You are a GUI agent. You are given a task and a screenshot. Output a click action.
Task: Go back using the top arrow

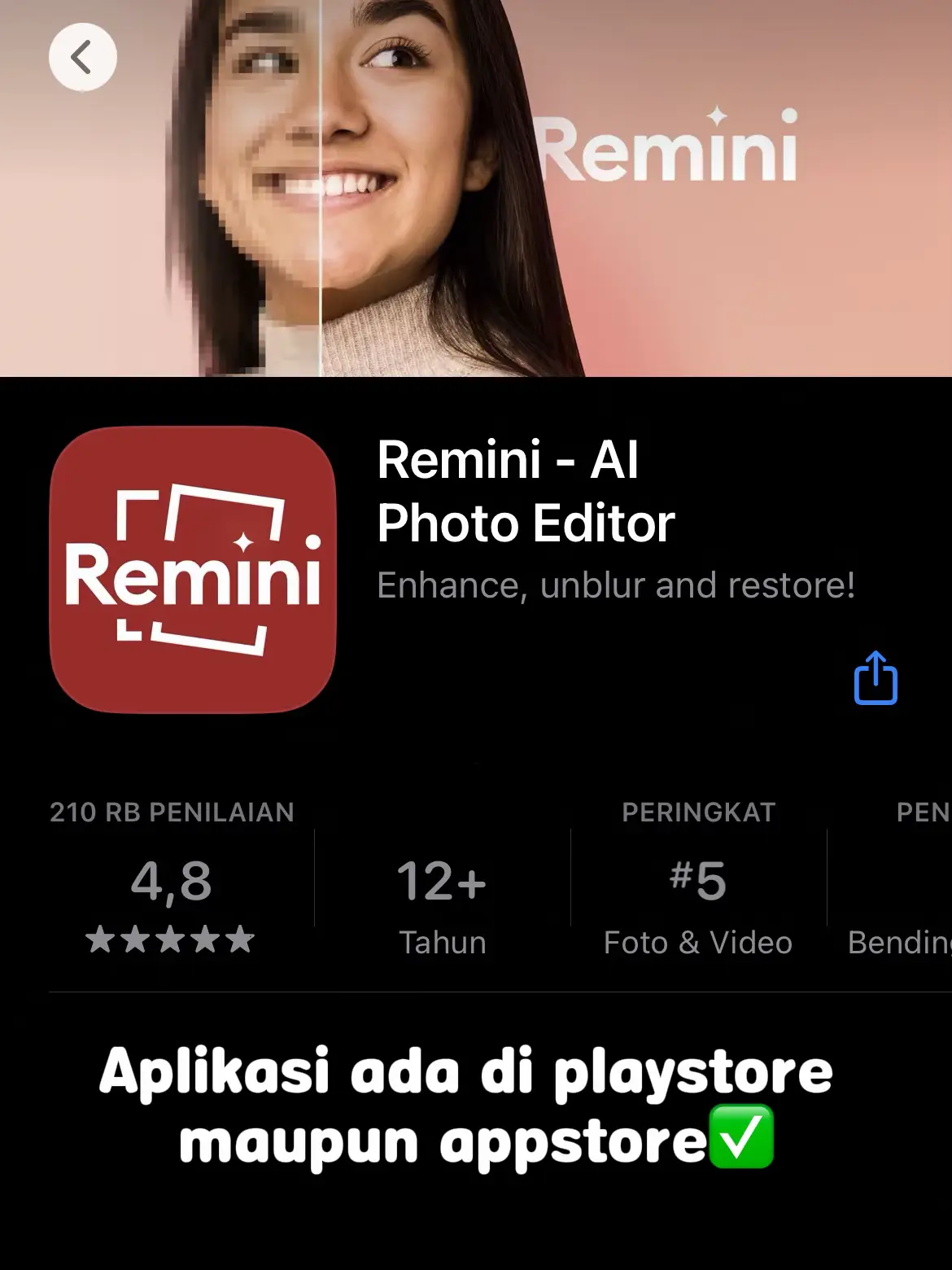pyautogui.click(x=82, y=57)
